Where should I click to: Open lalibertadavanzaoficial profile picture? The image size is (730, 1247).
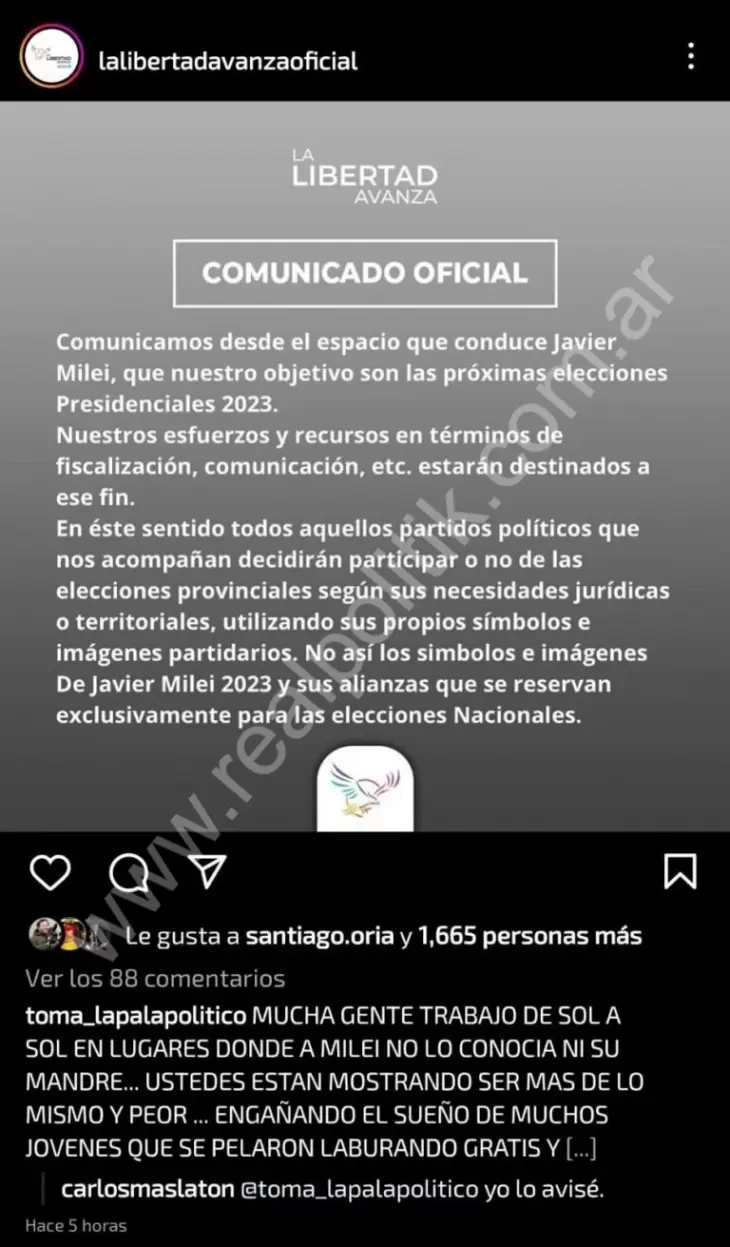coord(51,56)
